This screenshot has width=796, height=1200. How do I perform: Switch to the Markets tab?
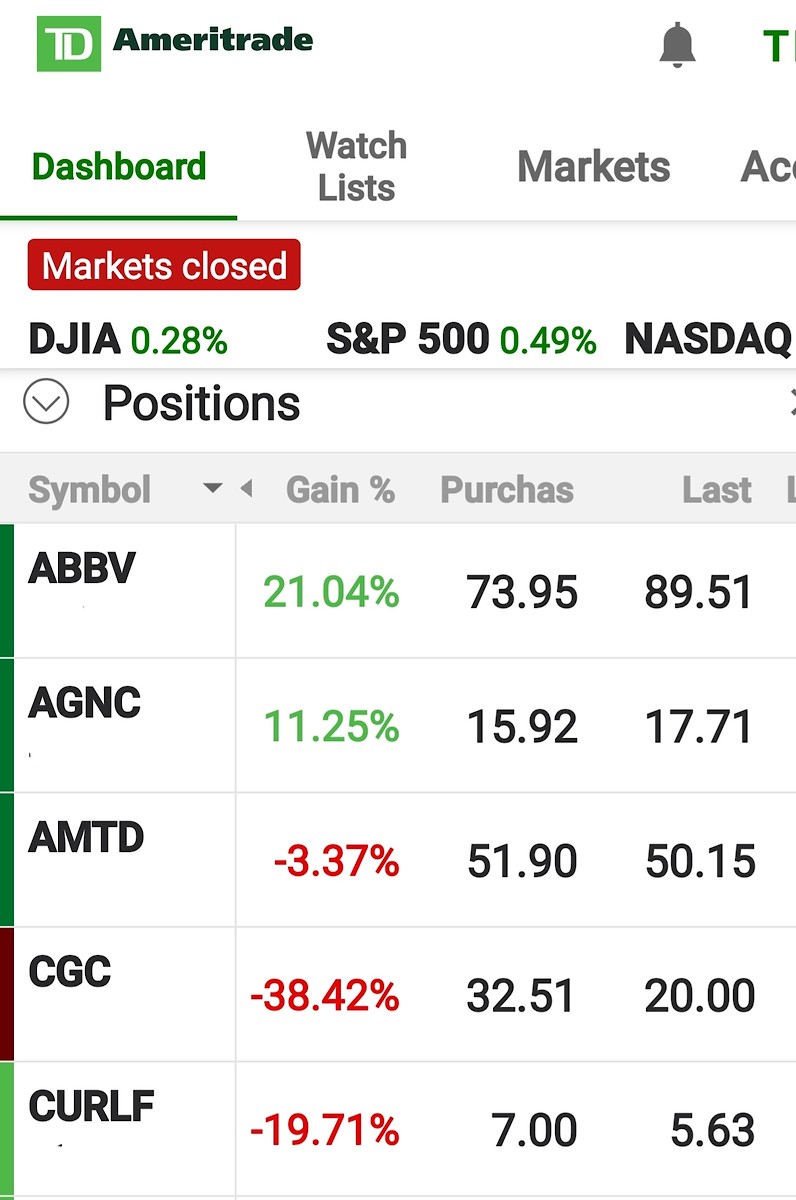tap(593, 166)
